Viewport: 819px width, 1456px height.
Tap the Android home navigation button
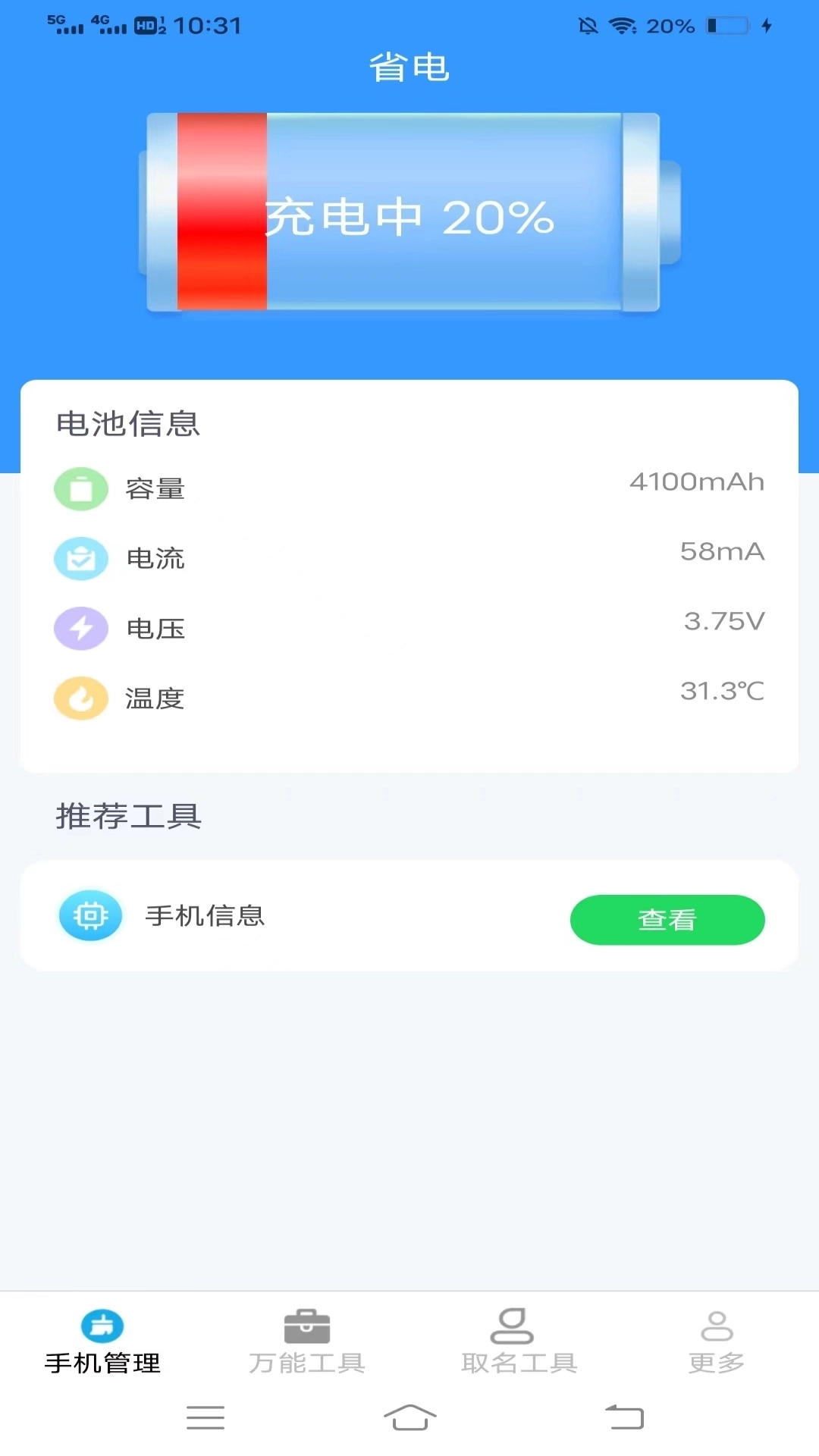pyautogui.click(x=409, y=1418)
